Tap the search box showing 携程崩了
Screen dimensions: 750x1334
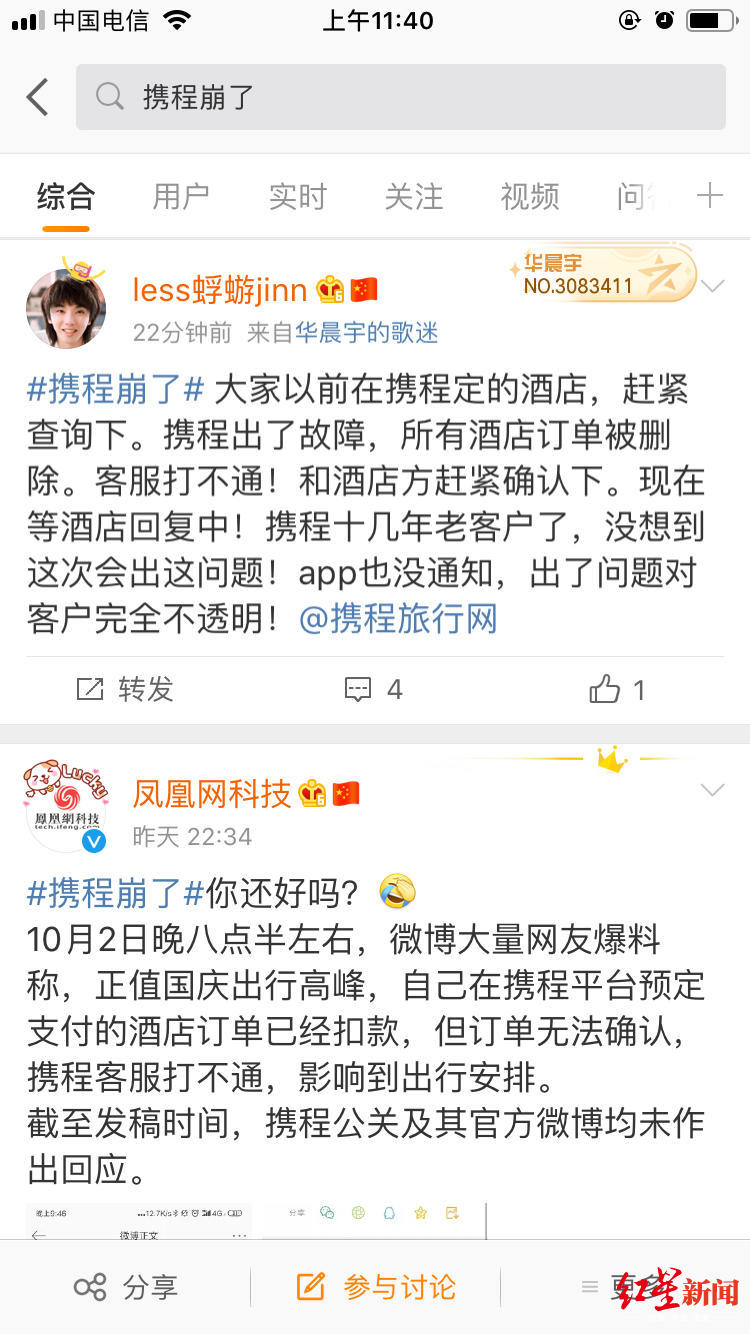[x=400, y=97]
